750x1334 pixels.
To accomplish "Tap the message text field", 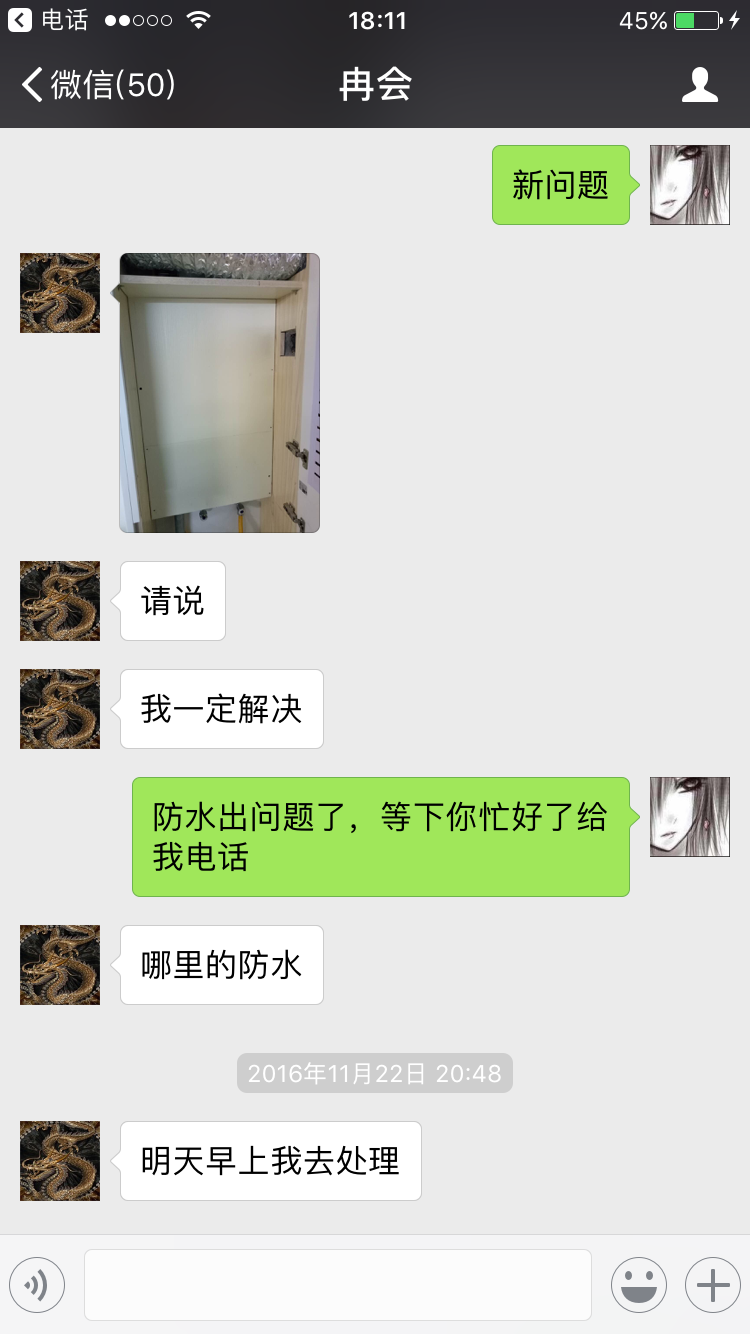I will 338,1285.
